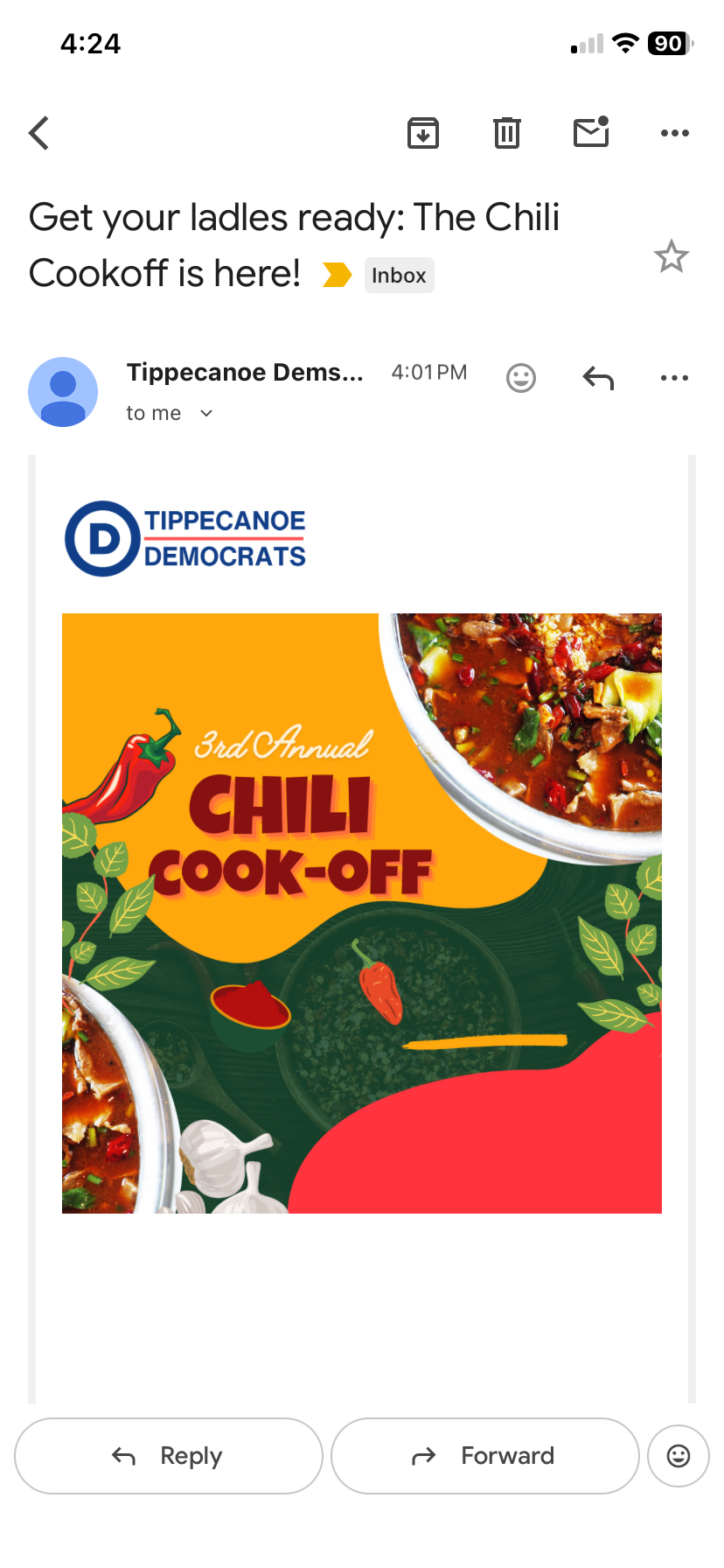The height and width of the screenshot is (1568, 724).
Task: Star this email
Action: 671,256
